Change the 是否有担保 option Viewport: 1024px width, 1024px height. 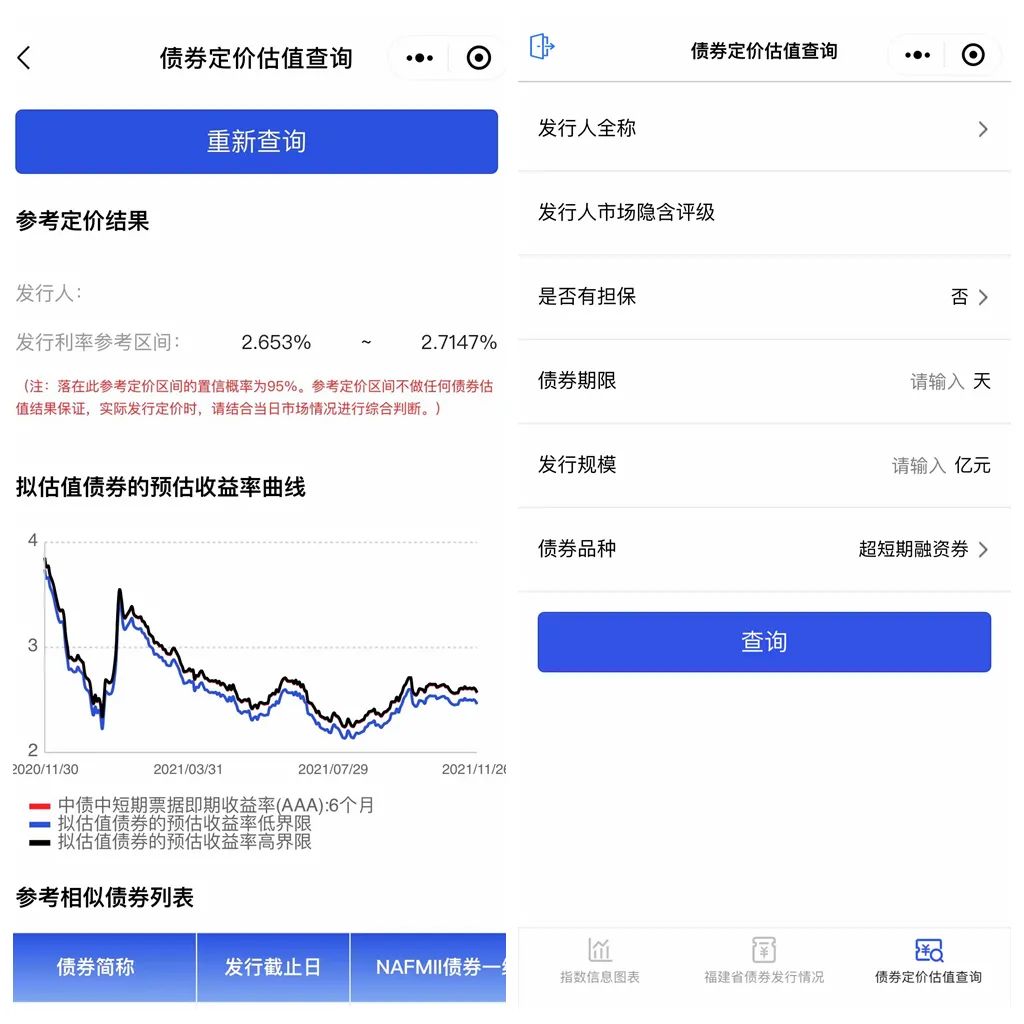click(x=967, y=297)
